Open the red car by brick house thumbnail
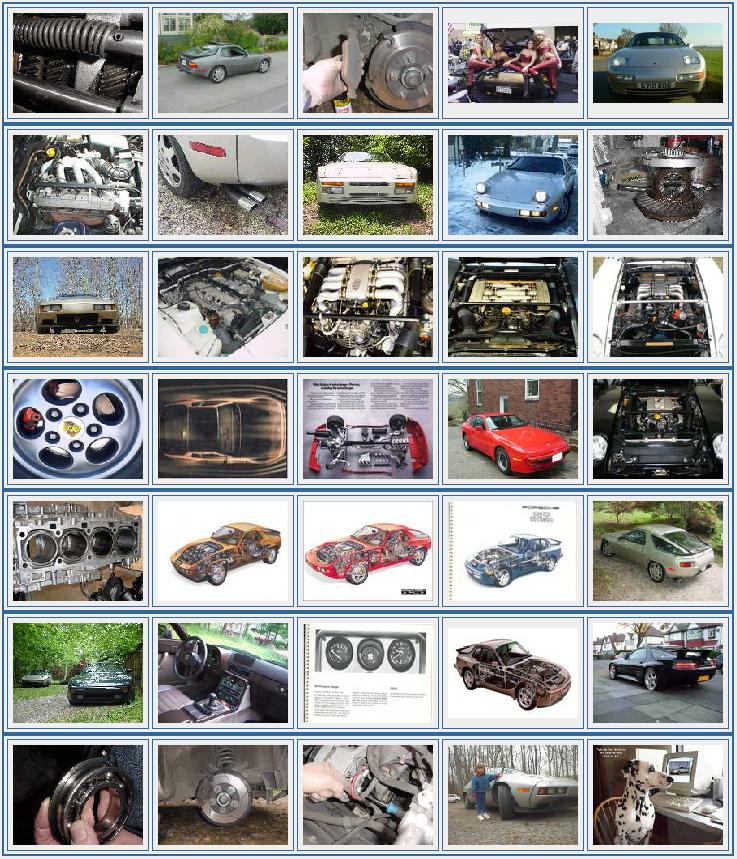Image resolution: width=737 pixels, height=859 pixels. click(512, 429)
